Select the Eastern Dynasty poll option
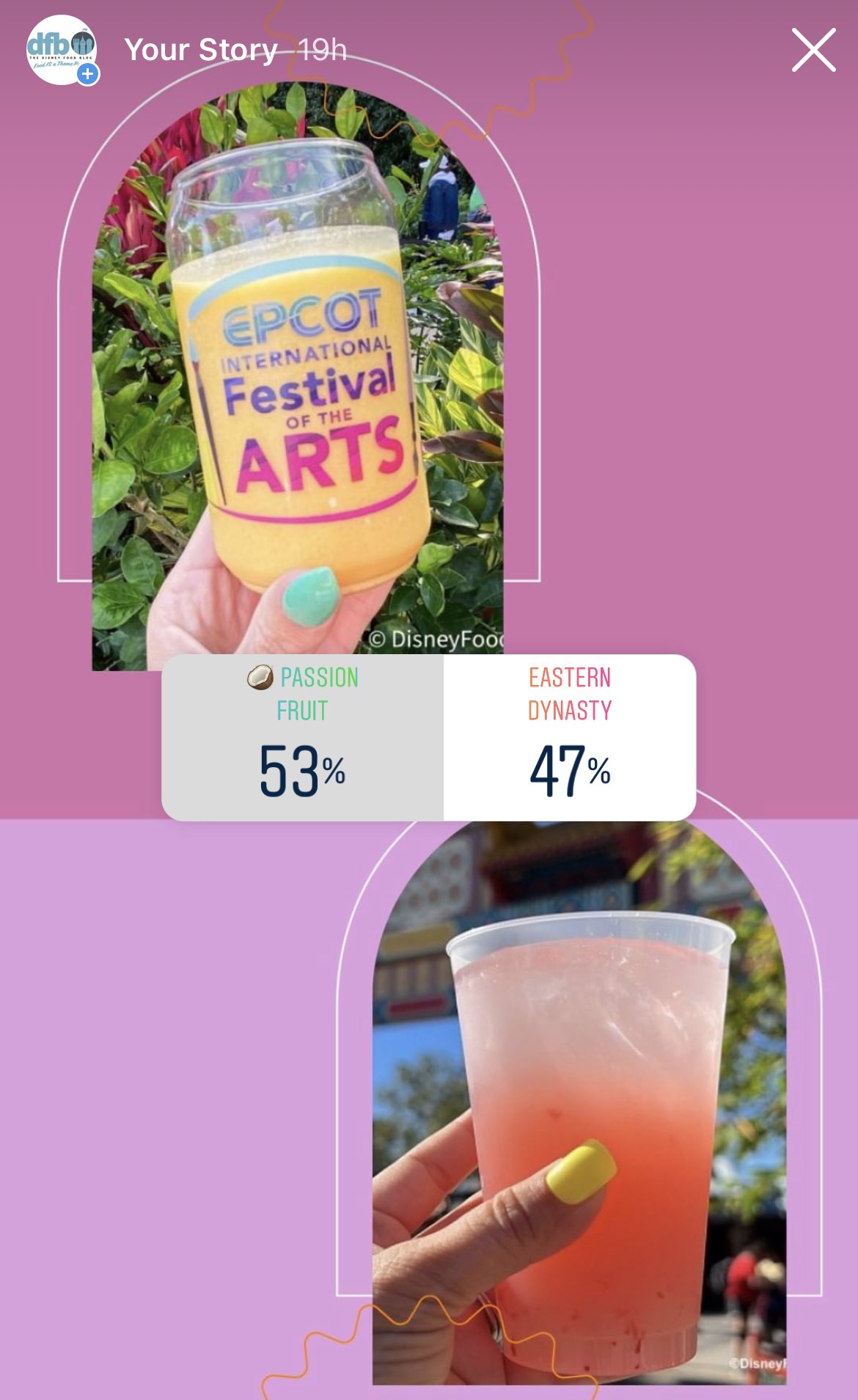This screenshot has width=858, height=1400. pos(570,736)
